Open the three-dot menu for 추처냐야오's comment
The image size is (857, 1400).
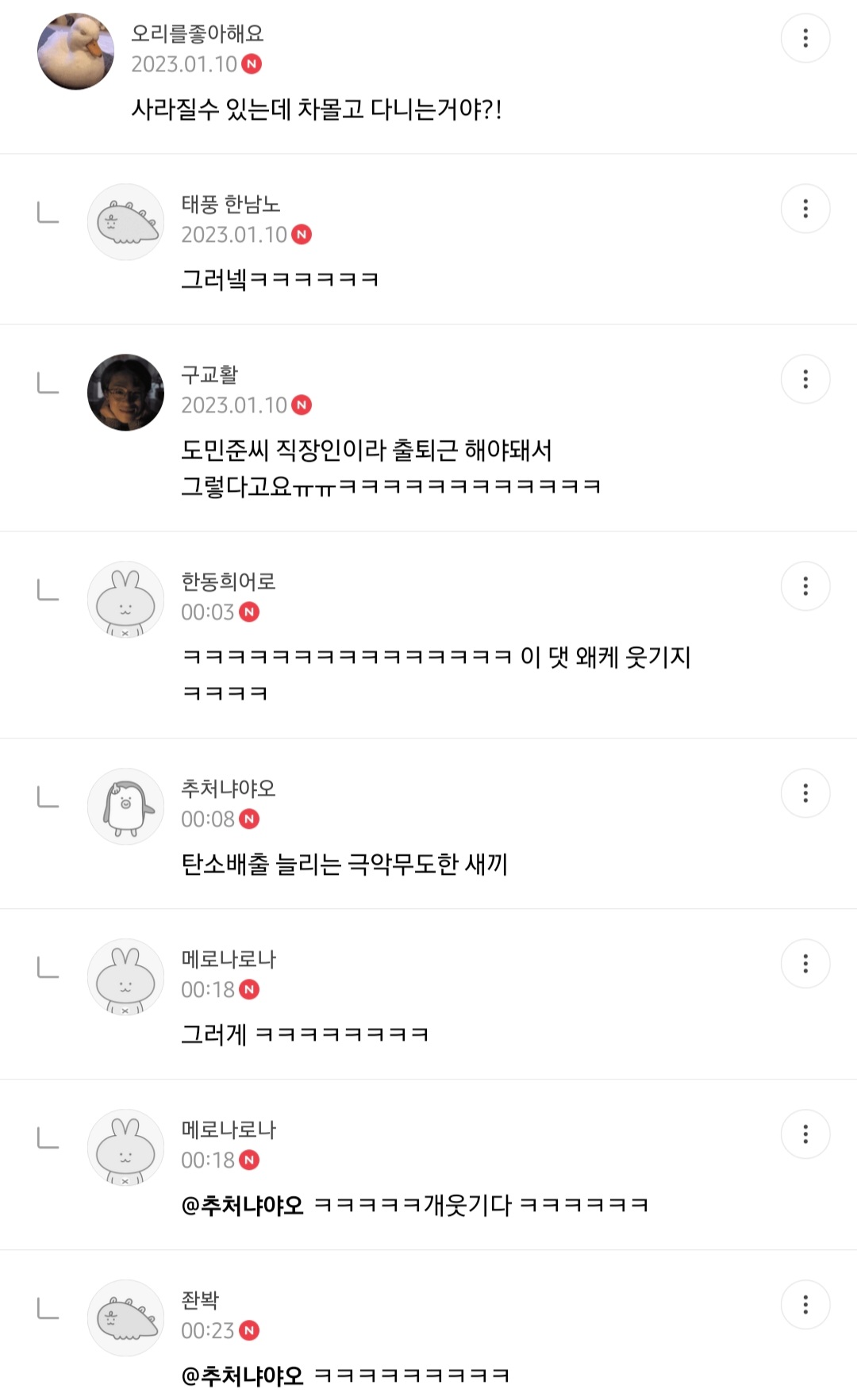[806, 792]
